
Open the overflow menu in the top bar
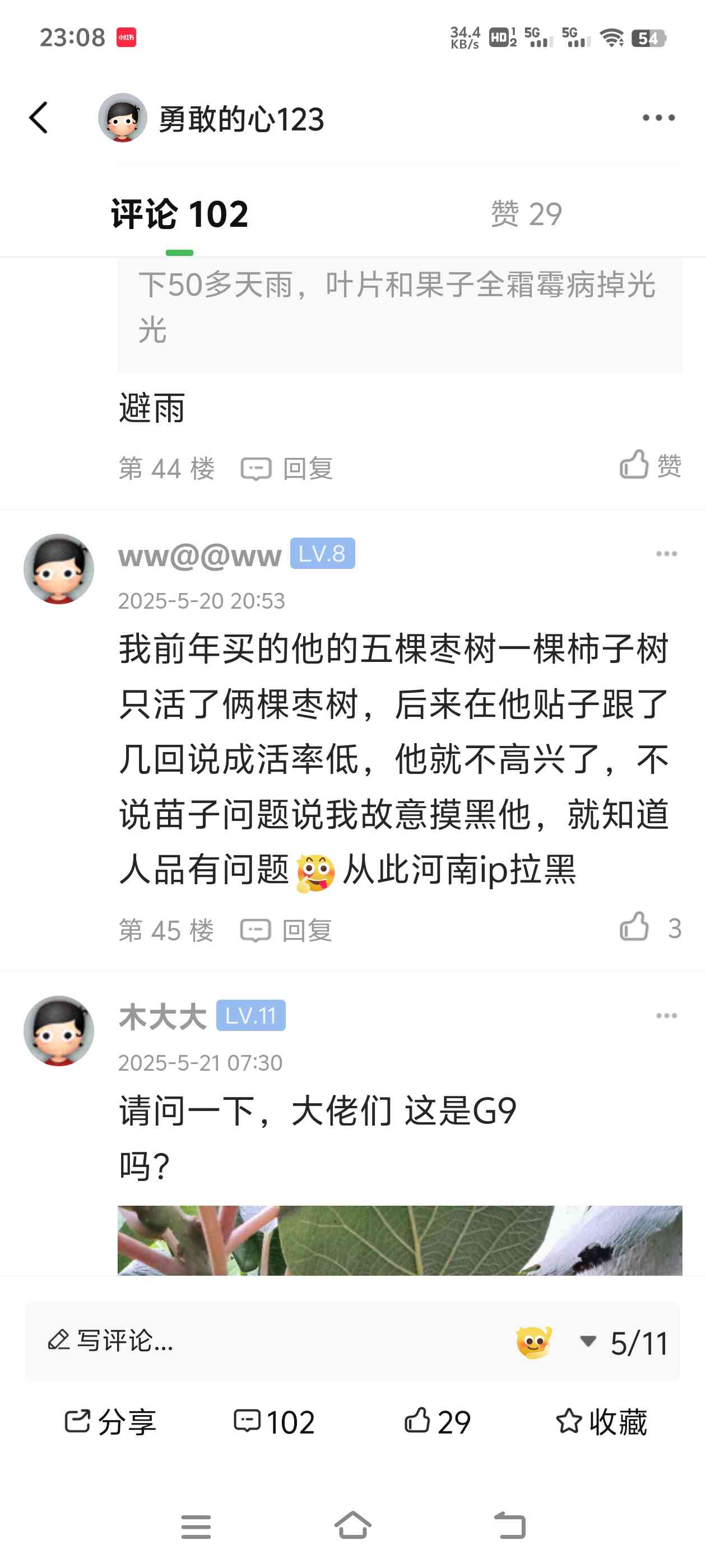click(658, 118)
